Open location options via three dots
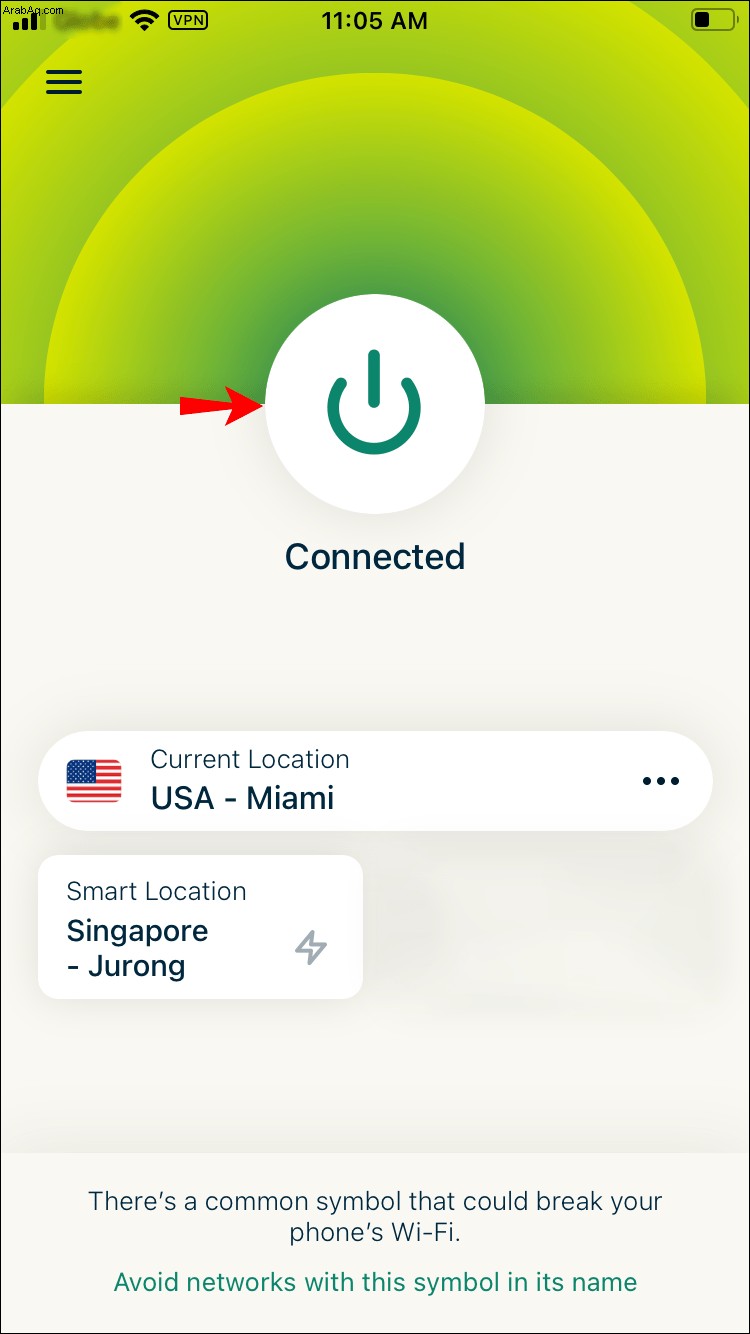 (x=661, y=781)
